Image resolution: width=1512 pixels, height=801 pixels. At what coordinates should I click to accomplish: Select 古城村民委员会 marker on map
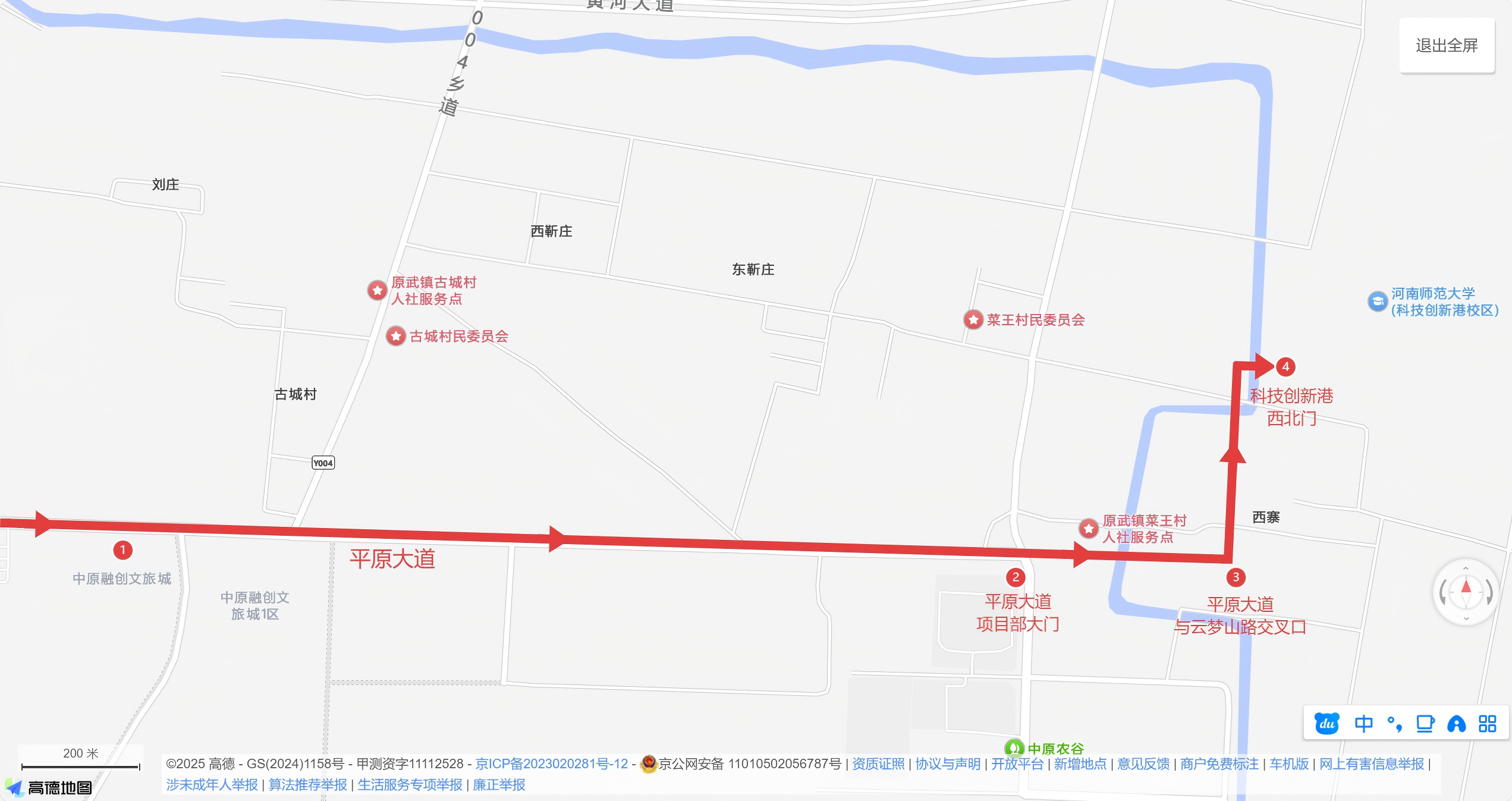tap(396, 336)
